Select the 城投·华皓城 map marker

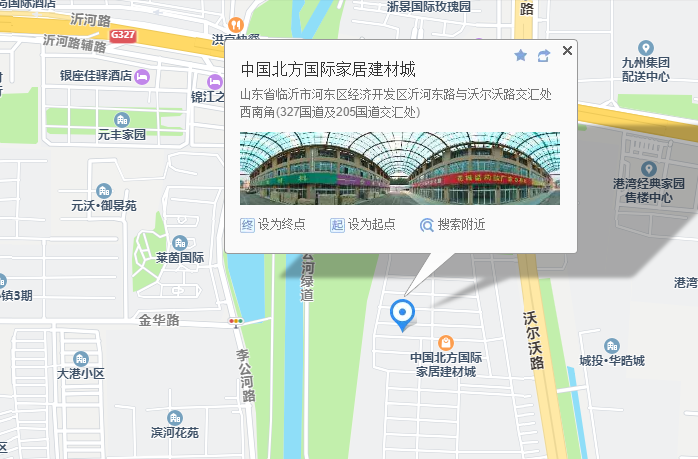612,344
